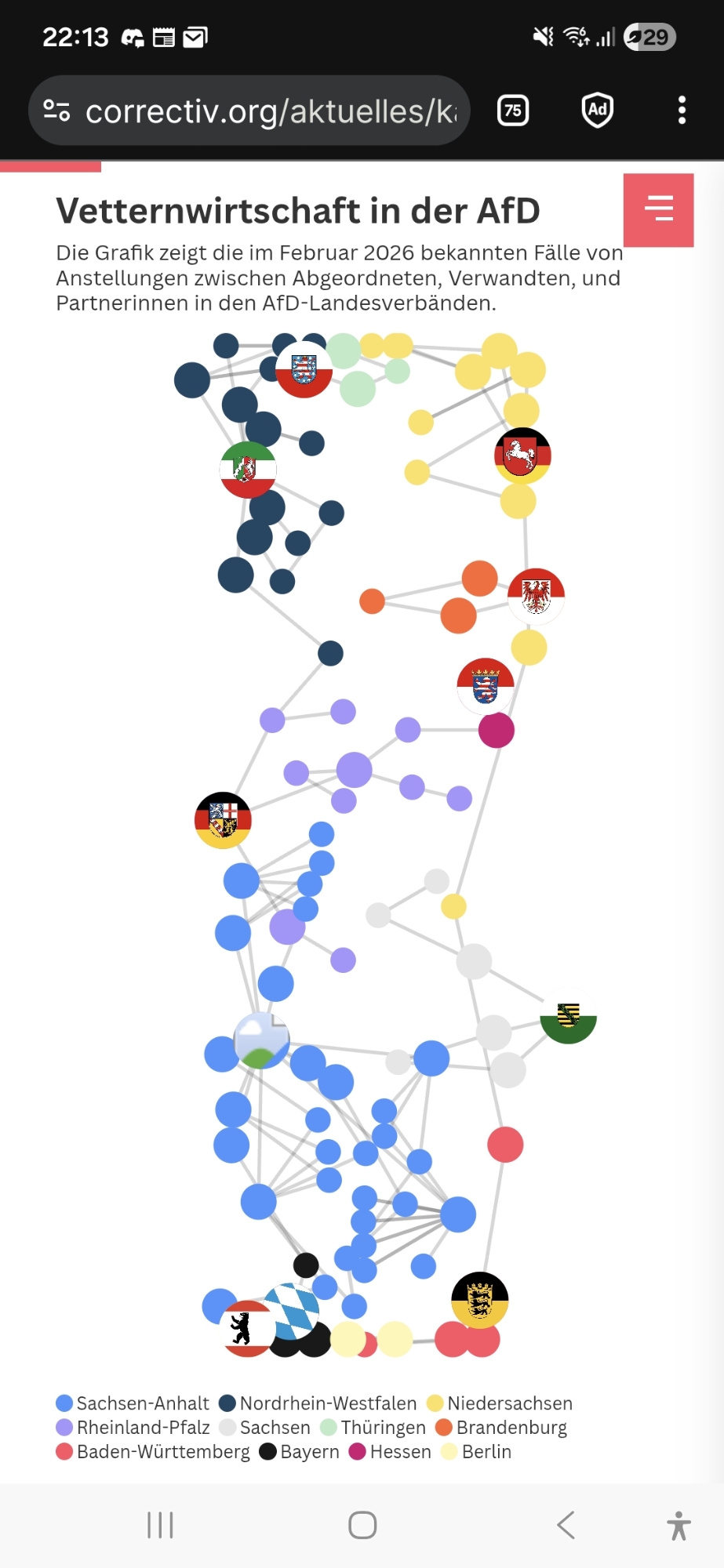
Task: Go back with the system back button
Action: [x=566, y=1525]
